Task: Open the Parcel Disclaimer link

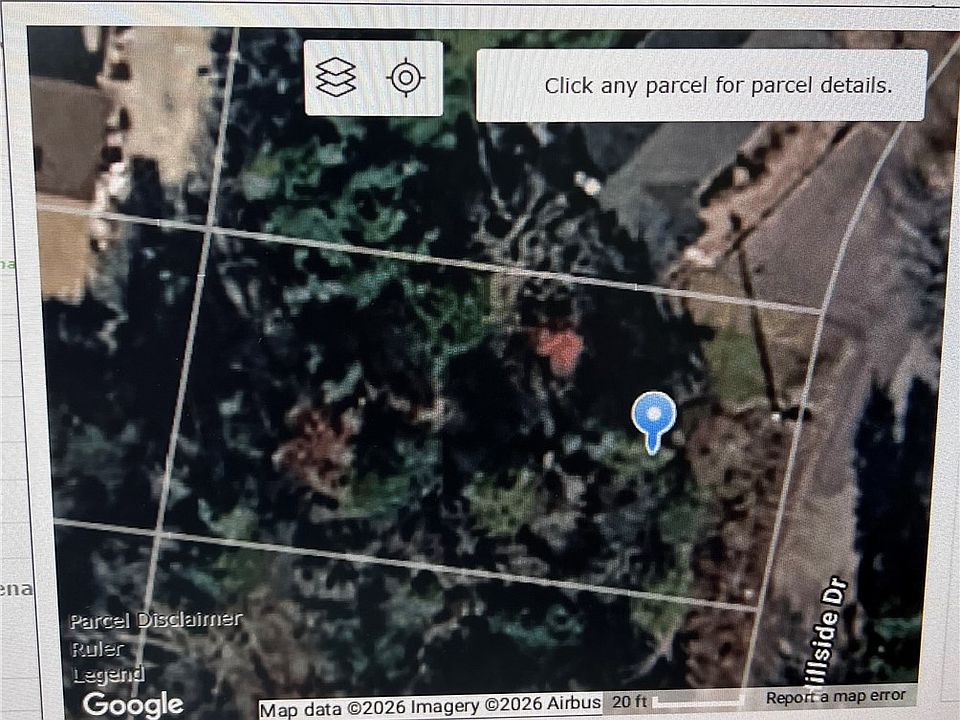Action: click(x=156, y=619)
